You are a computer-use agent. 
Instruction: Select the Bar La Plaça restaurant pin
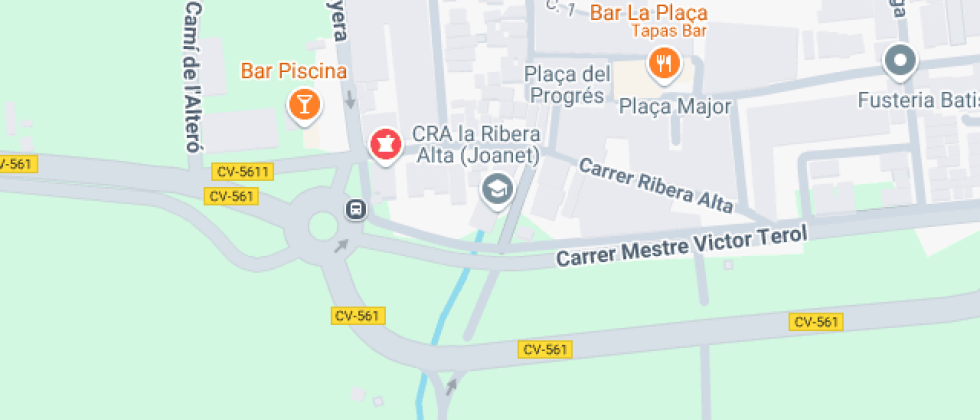(664, 66)
